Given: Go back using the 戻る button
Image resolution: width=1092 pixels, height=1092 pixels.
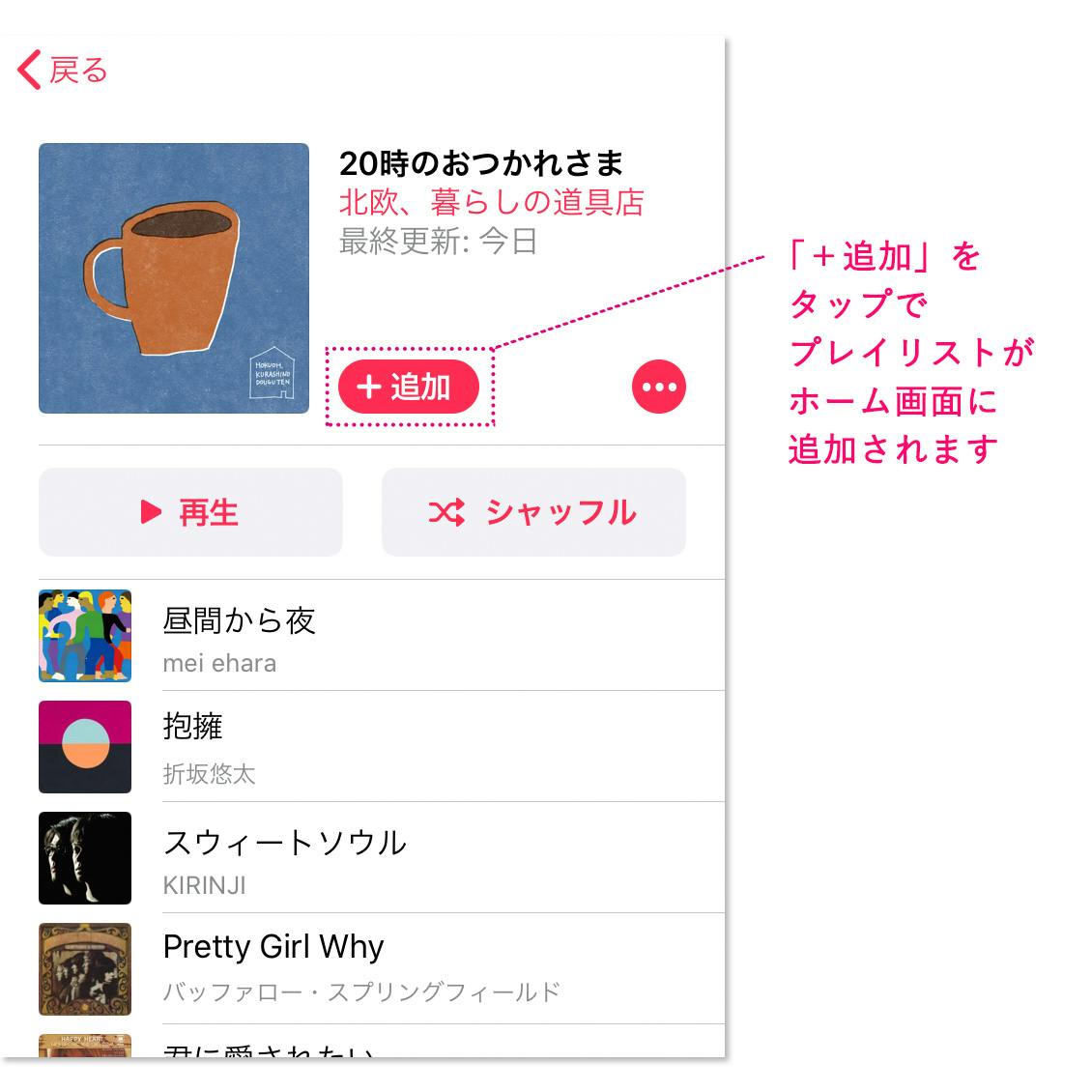Looking at the screenshot, I should (63, 71).
